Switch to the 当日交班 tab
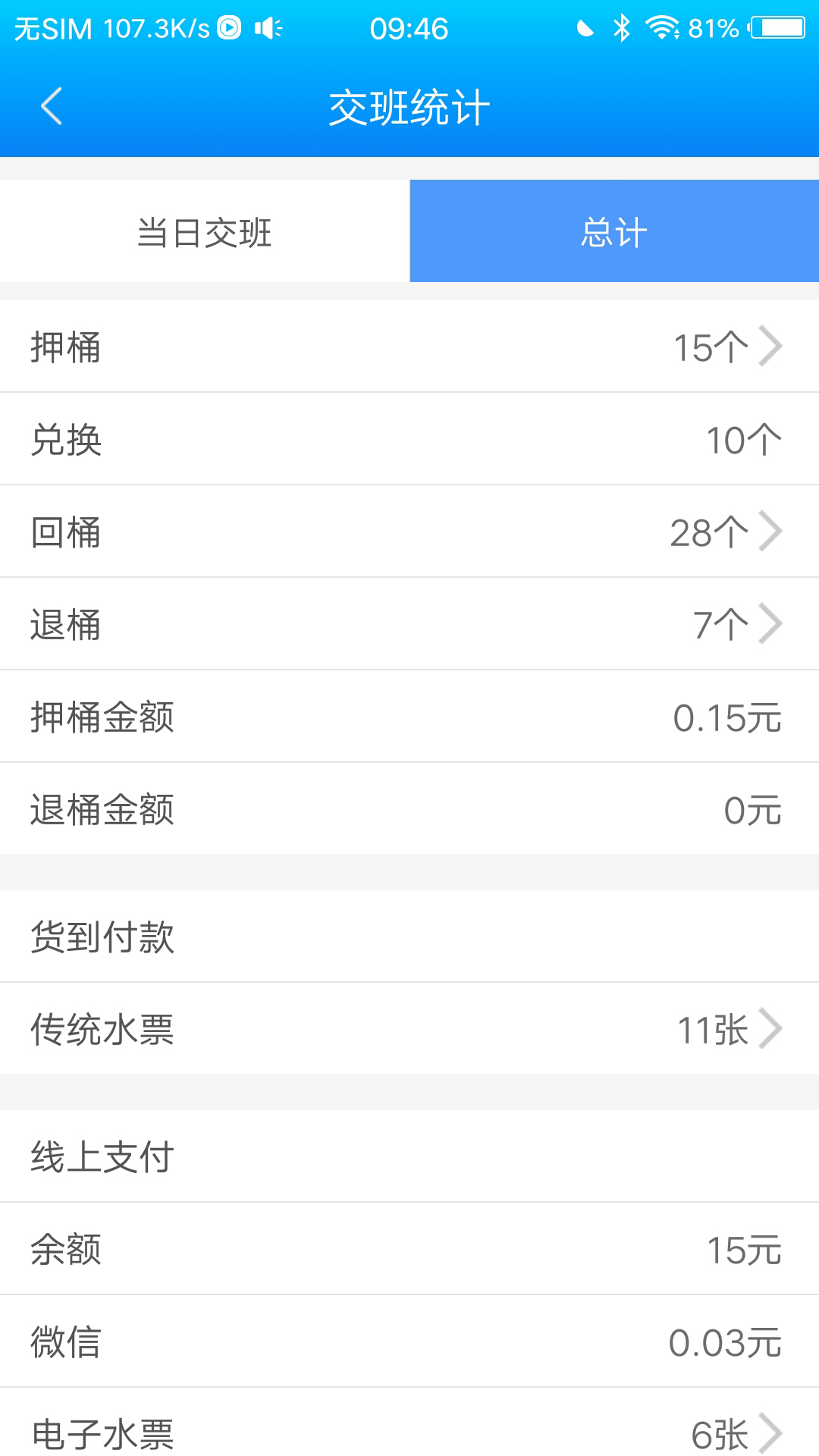This screenshot has height=1456, width=819. (205, 231)
